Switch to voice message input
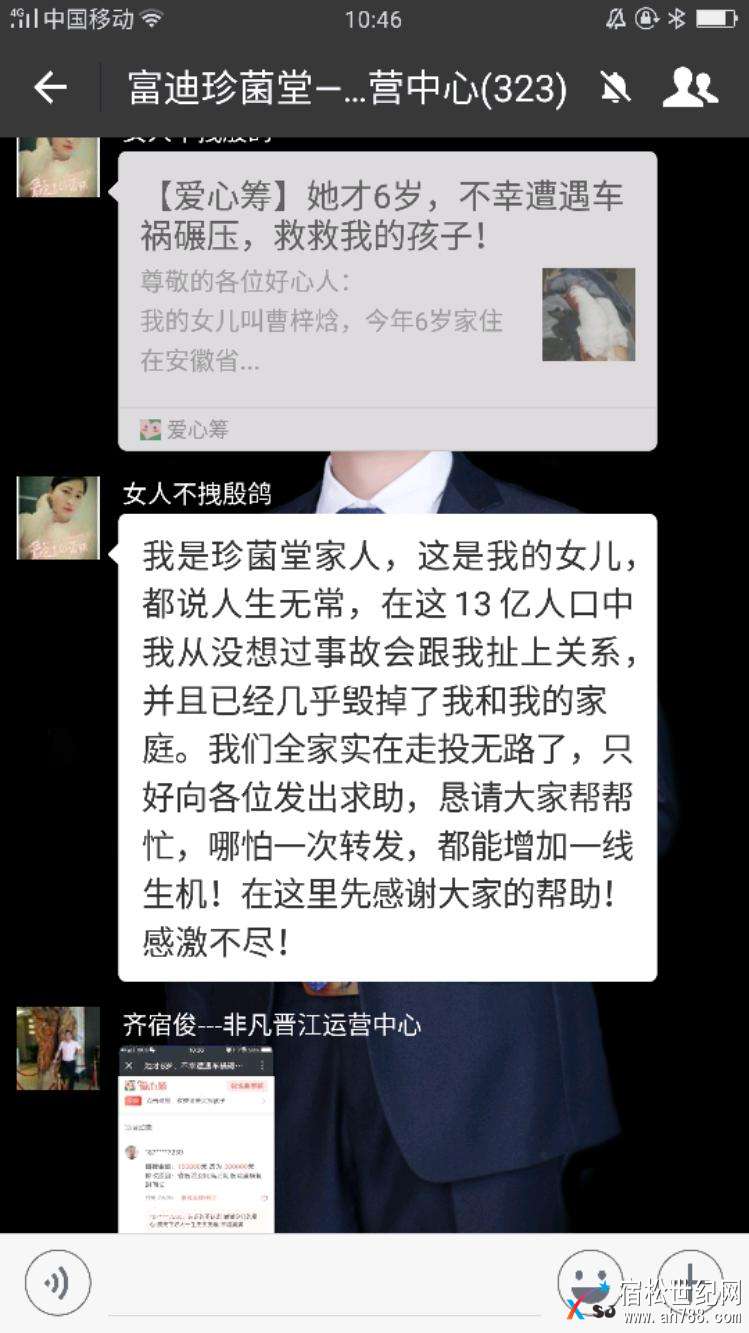The height and width of the screenshot is (1333, 749). tap(58, 1283)
